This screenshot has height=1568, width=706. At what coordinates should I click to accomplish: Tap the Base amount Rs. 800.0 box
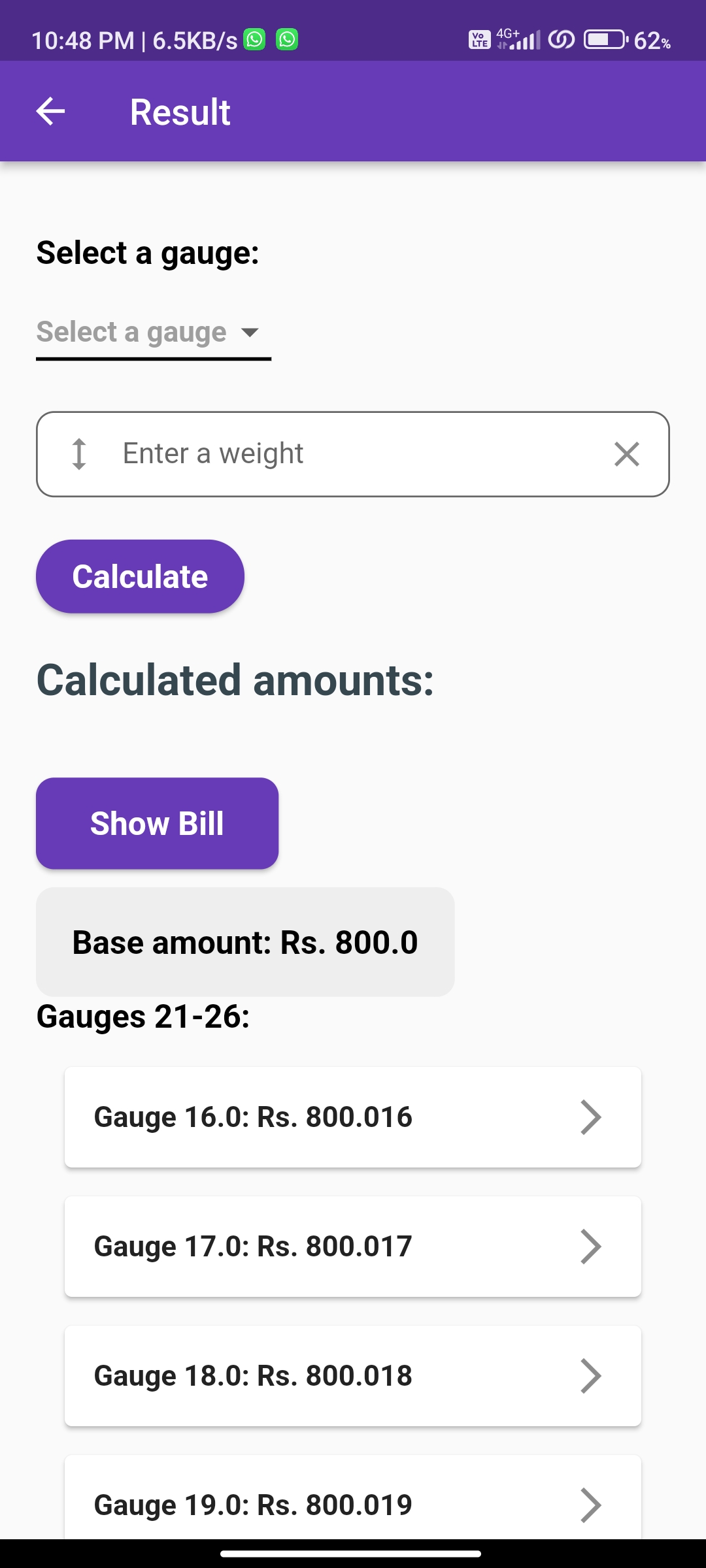[x=245, y=941]
